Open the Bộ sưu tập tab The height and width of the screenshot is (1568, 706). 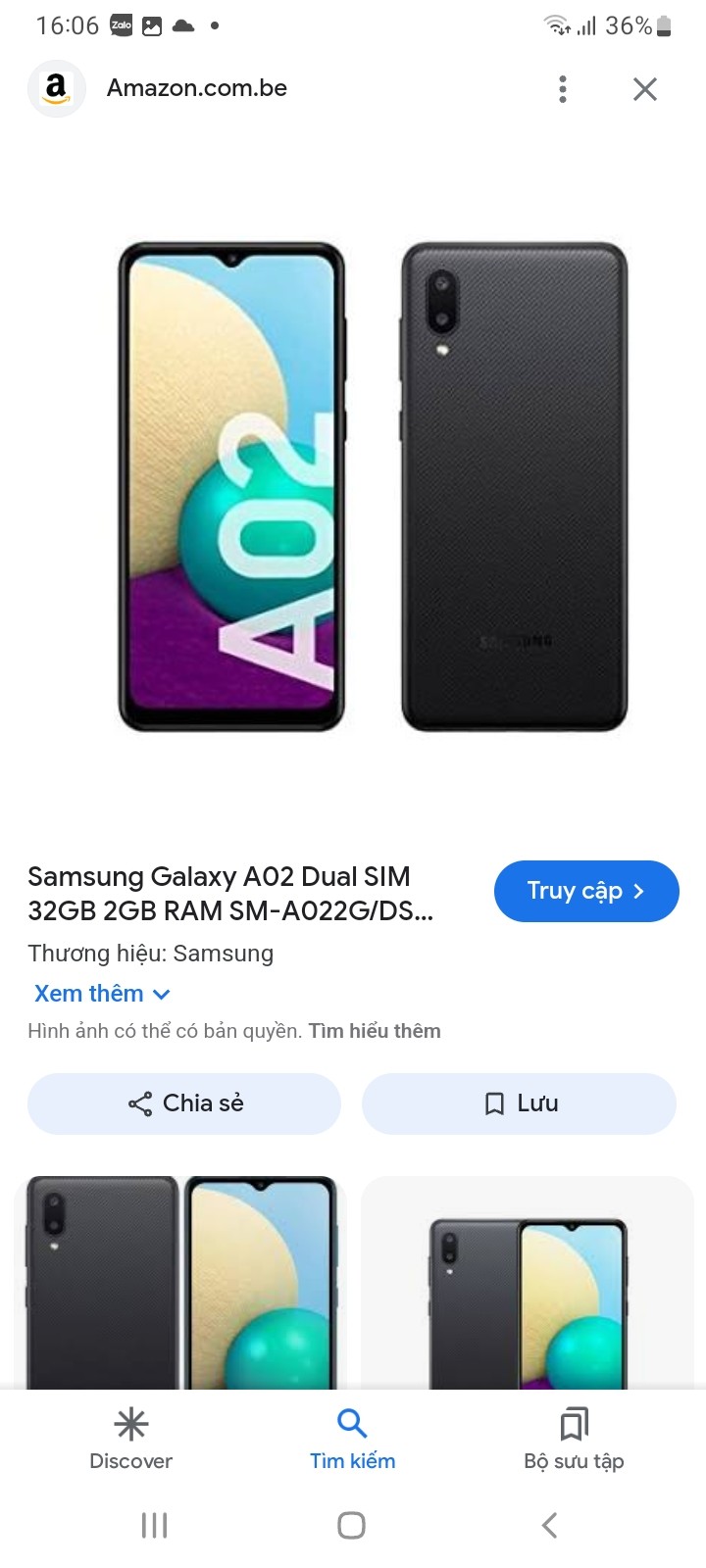574,1437
